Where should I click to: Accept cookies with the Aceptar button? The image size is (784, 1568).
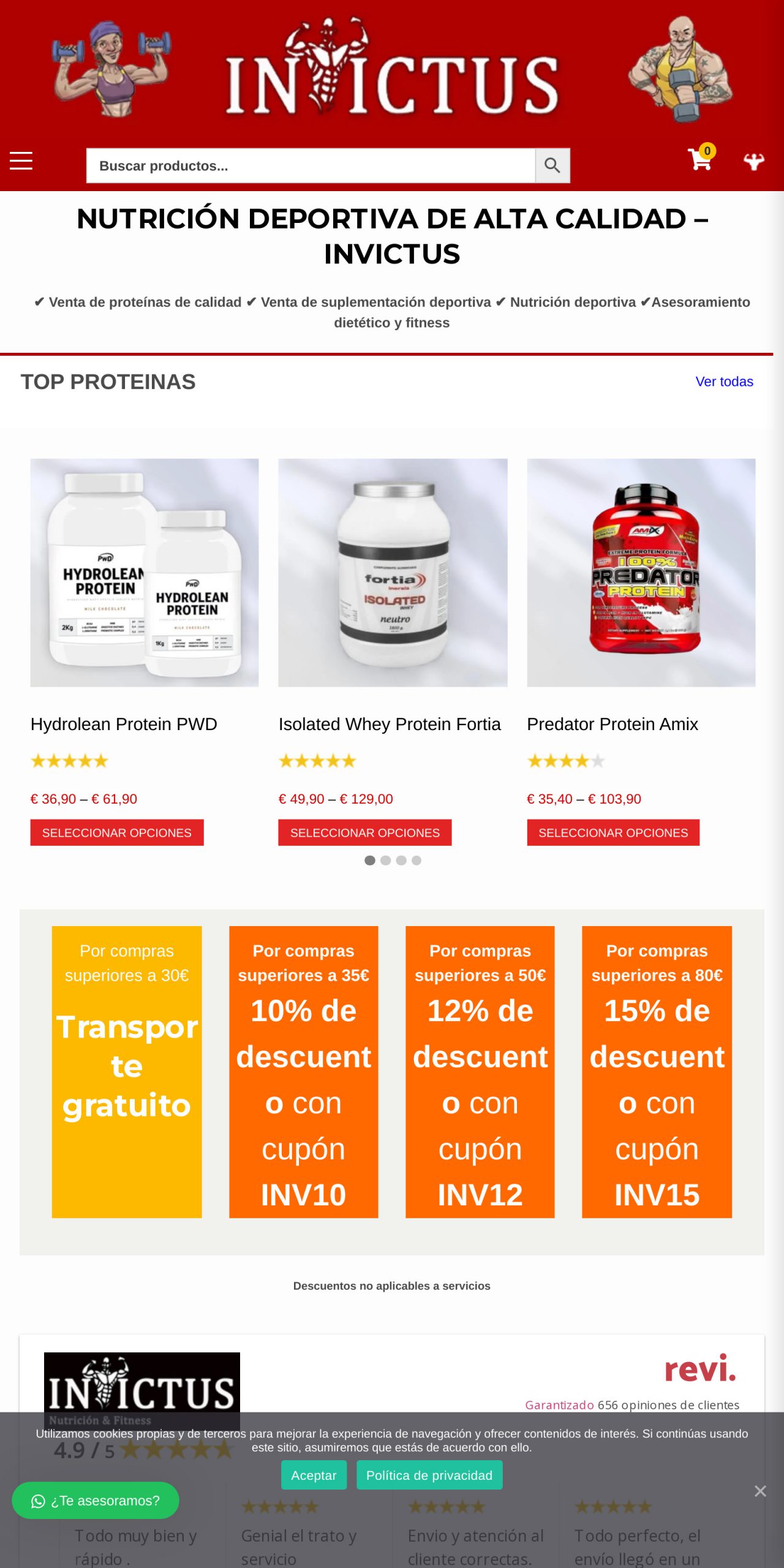(314, 1475)
